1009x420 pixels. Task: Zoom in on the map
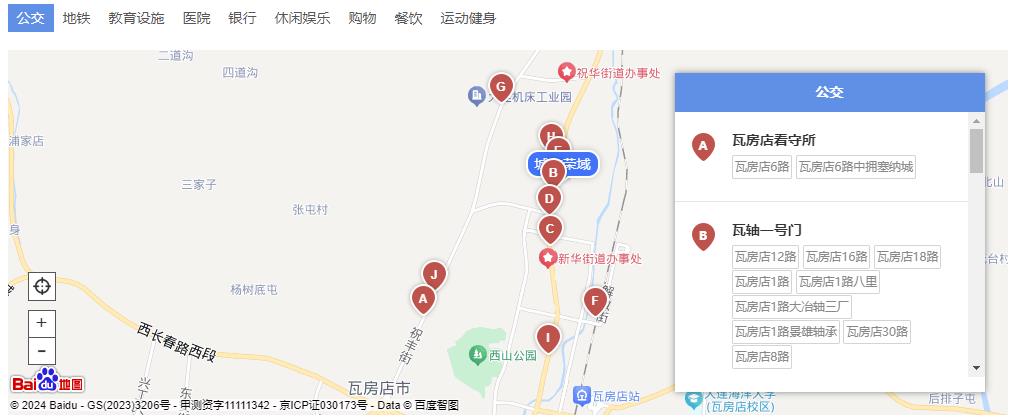click(42, 323)
